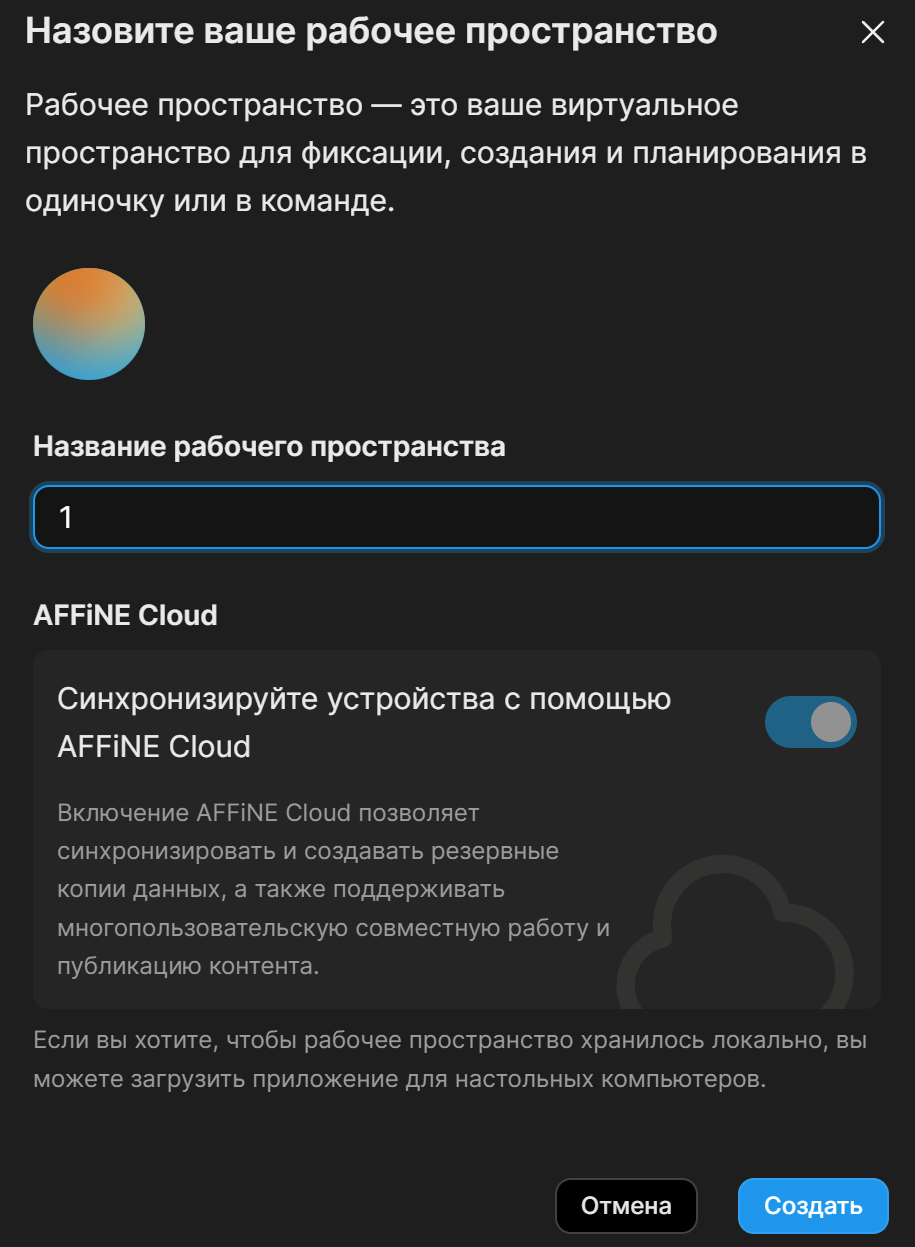Viewport: 915px width, 1247px height.
Task: Tap the Отмена button
Action: tap(626, 1205)
